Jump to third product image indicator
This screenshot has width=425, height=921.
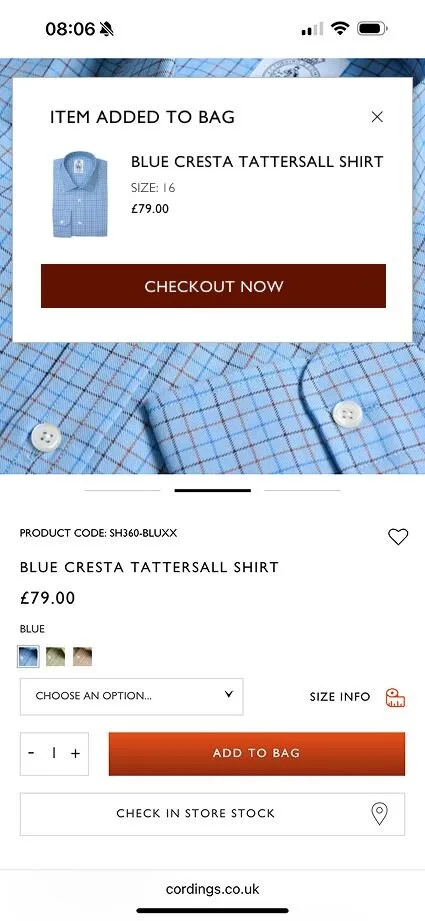point(302,490)
